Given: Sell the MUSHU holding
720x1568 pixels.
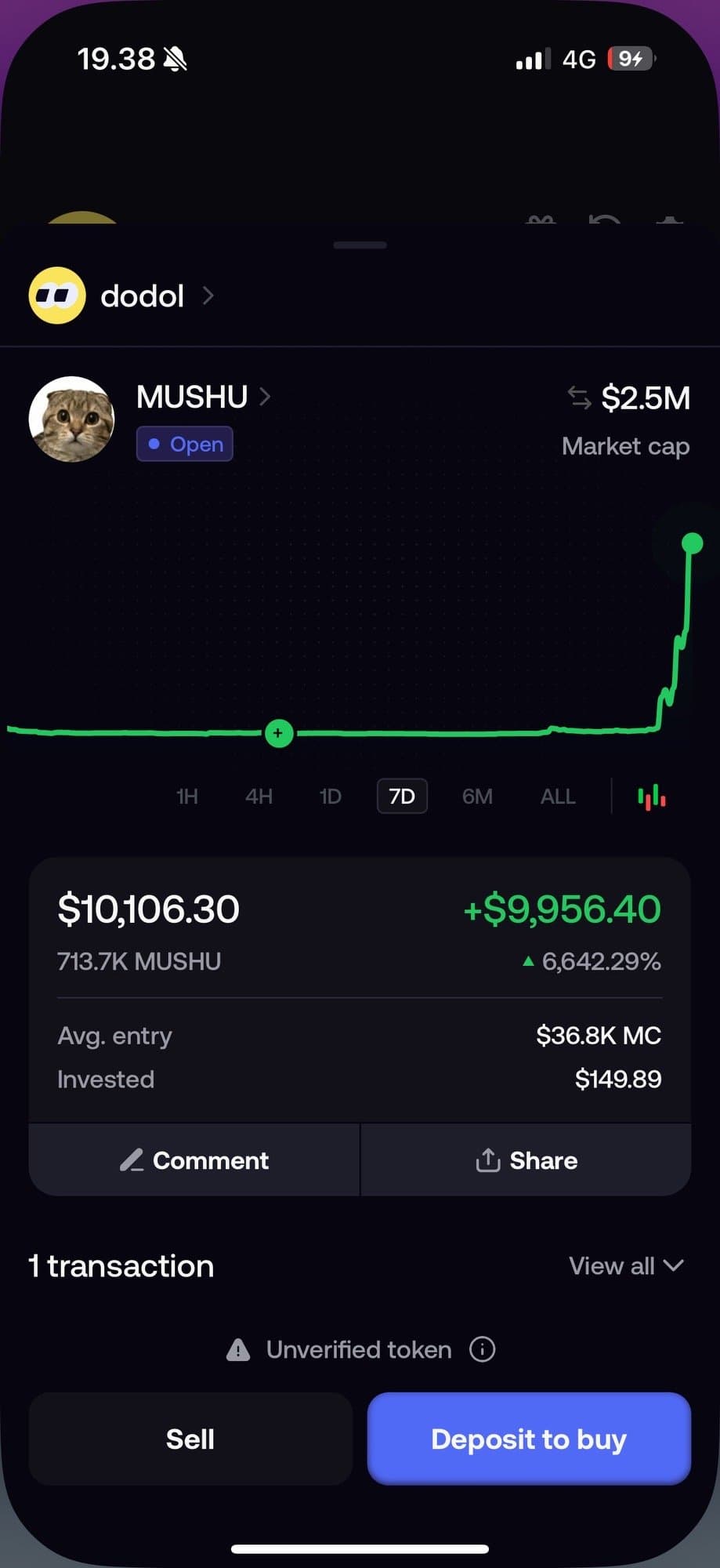Looking at the screenshot, I should click(190, 1439).
